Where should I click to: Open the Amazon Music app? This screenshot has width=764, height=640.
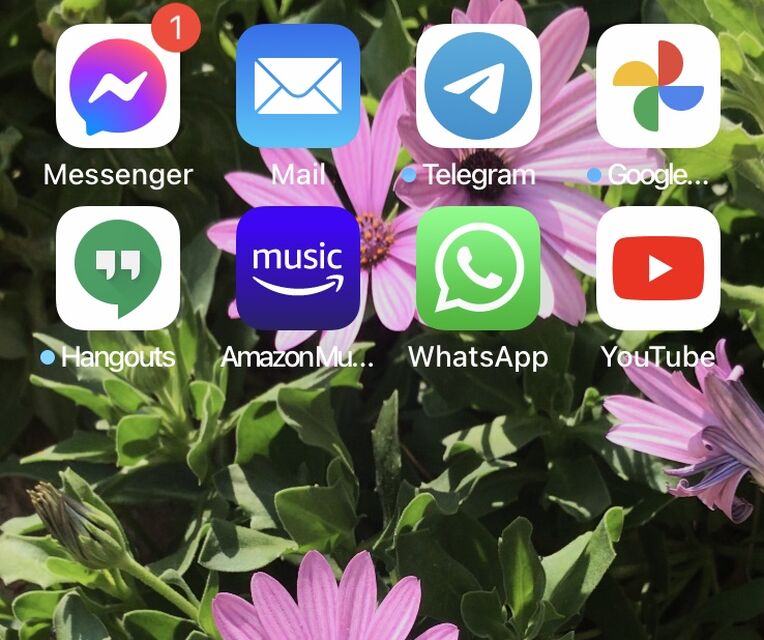[x=298, y=268]
